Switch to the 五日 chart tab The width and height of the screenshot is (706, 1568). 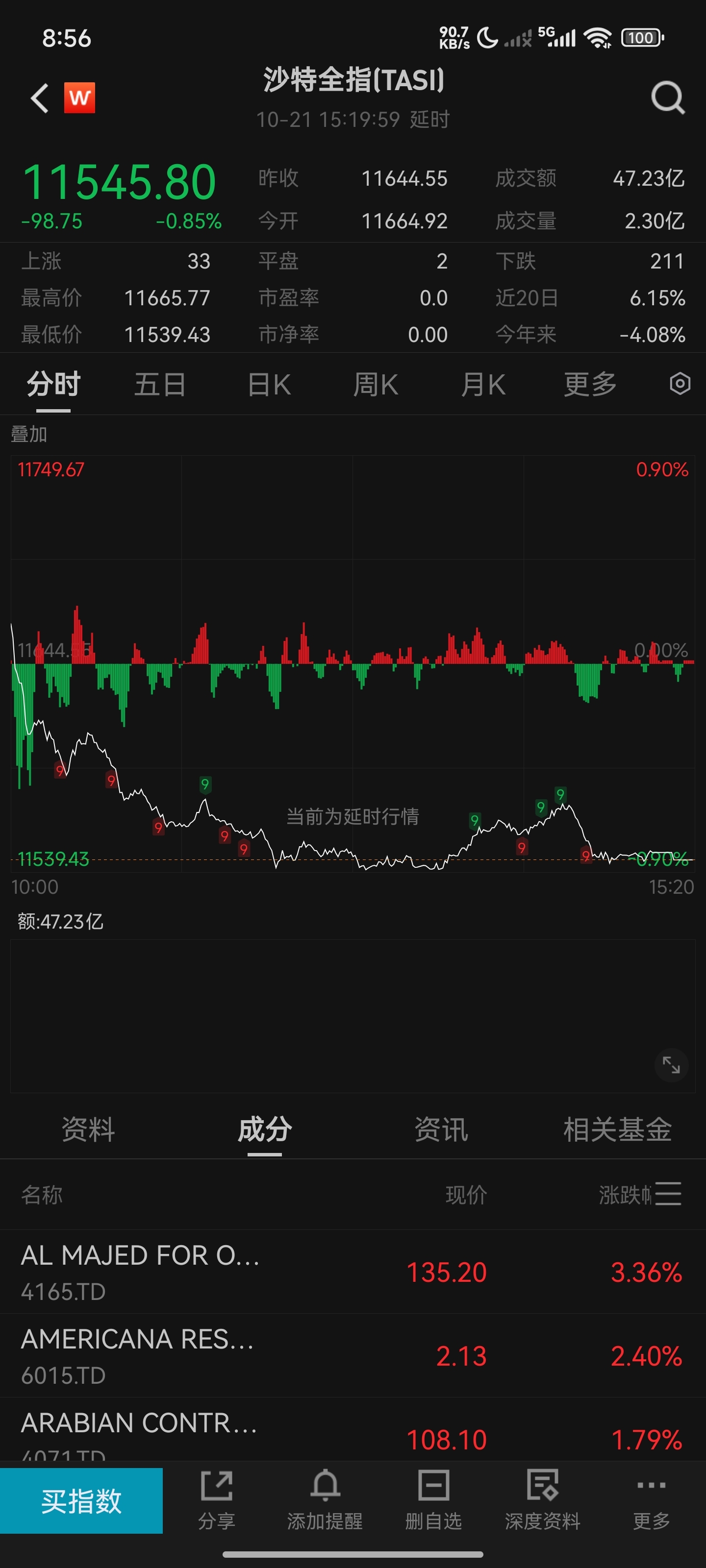160,385
